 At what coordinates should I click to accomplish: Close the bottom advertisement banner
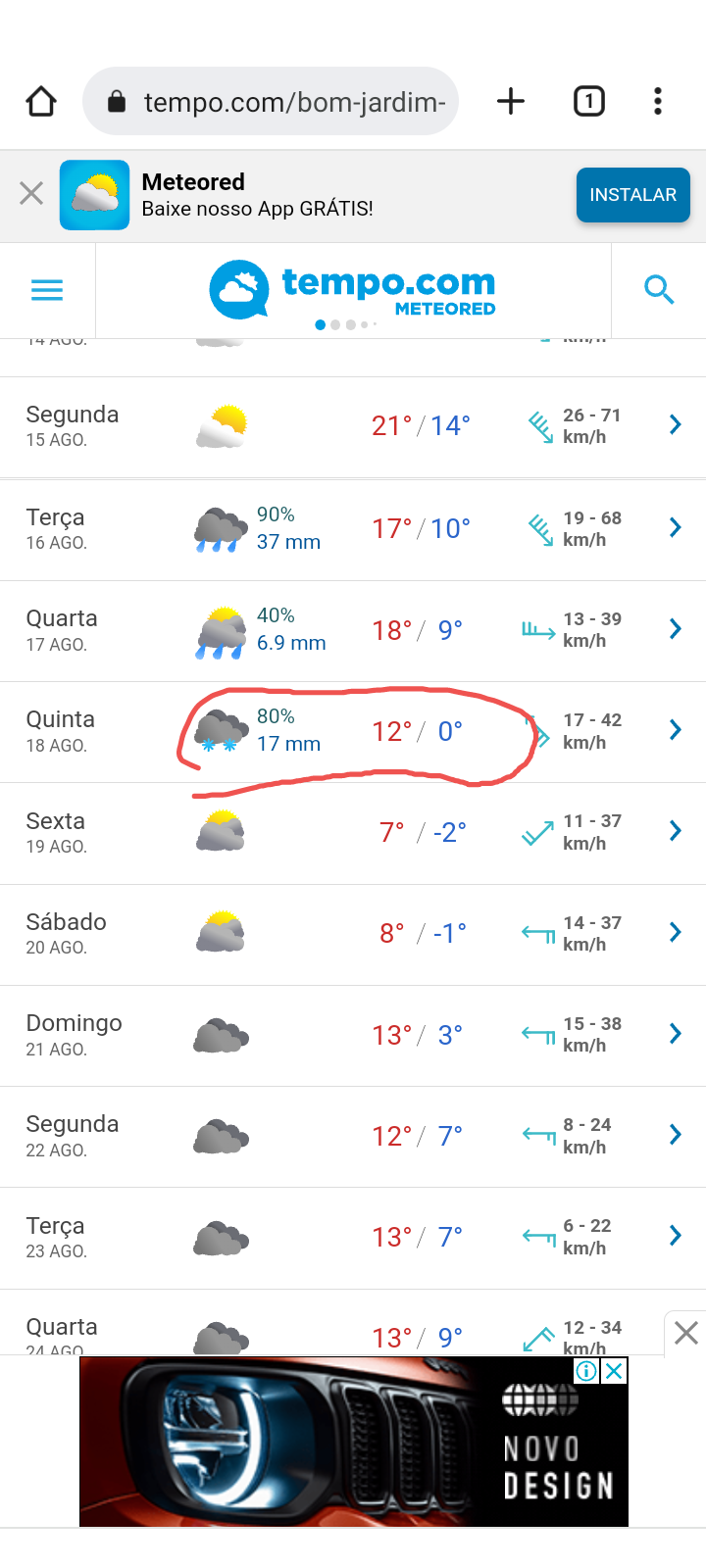(x=686, y=1333)
